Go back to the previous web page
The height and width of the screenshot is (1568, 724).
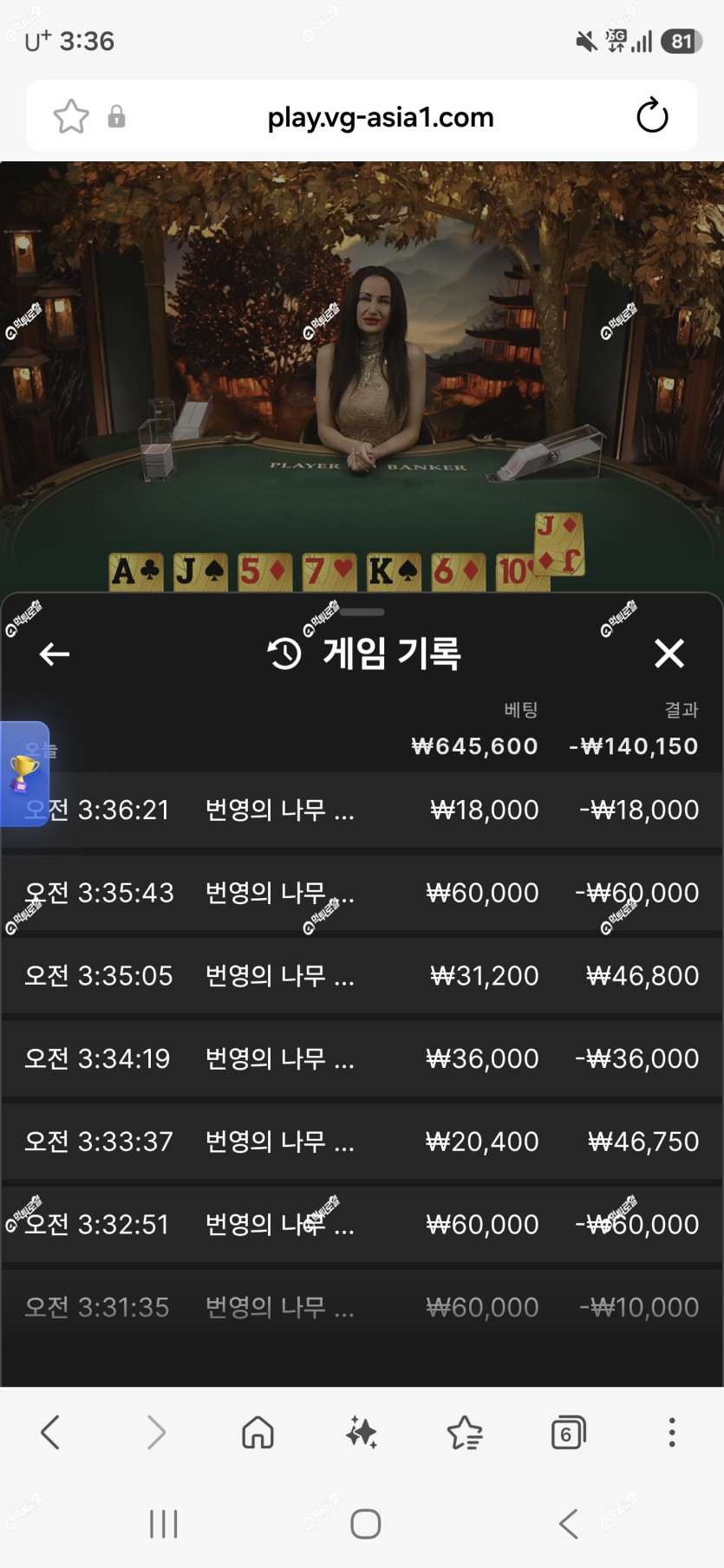click(50, 1433)
